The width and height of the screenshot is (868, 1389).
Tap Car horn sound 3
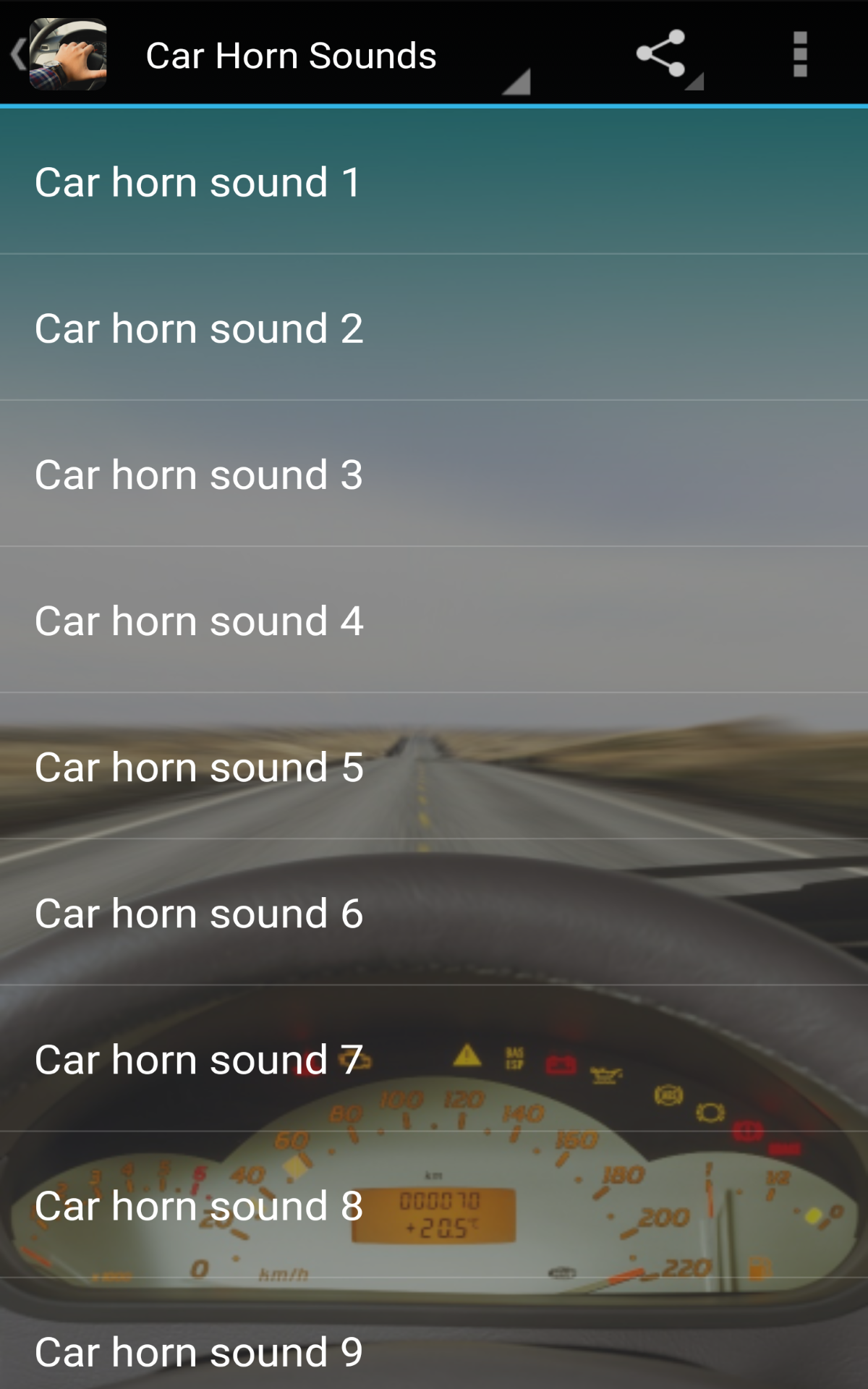[434, 475]
